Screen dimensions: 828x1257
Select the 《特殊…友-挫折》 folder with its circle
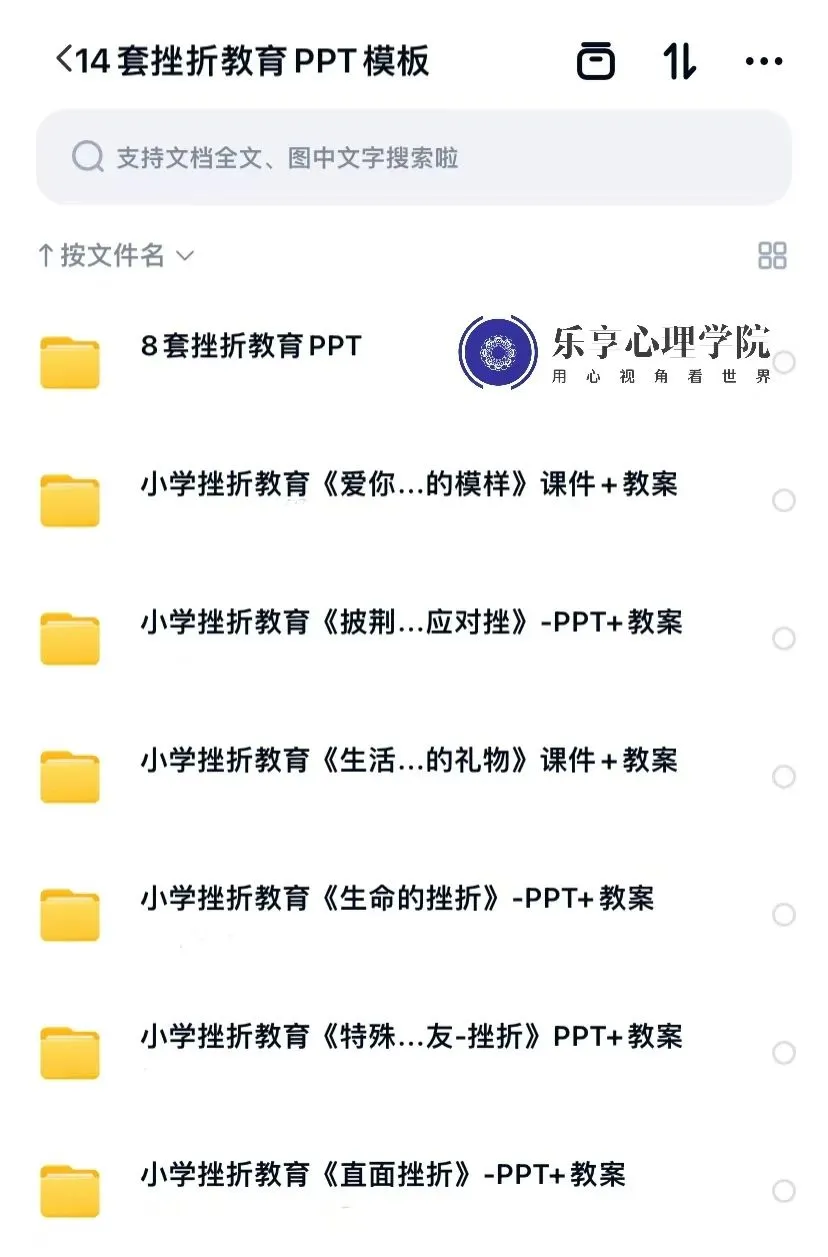[784, 1053]
